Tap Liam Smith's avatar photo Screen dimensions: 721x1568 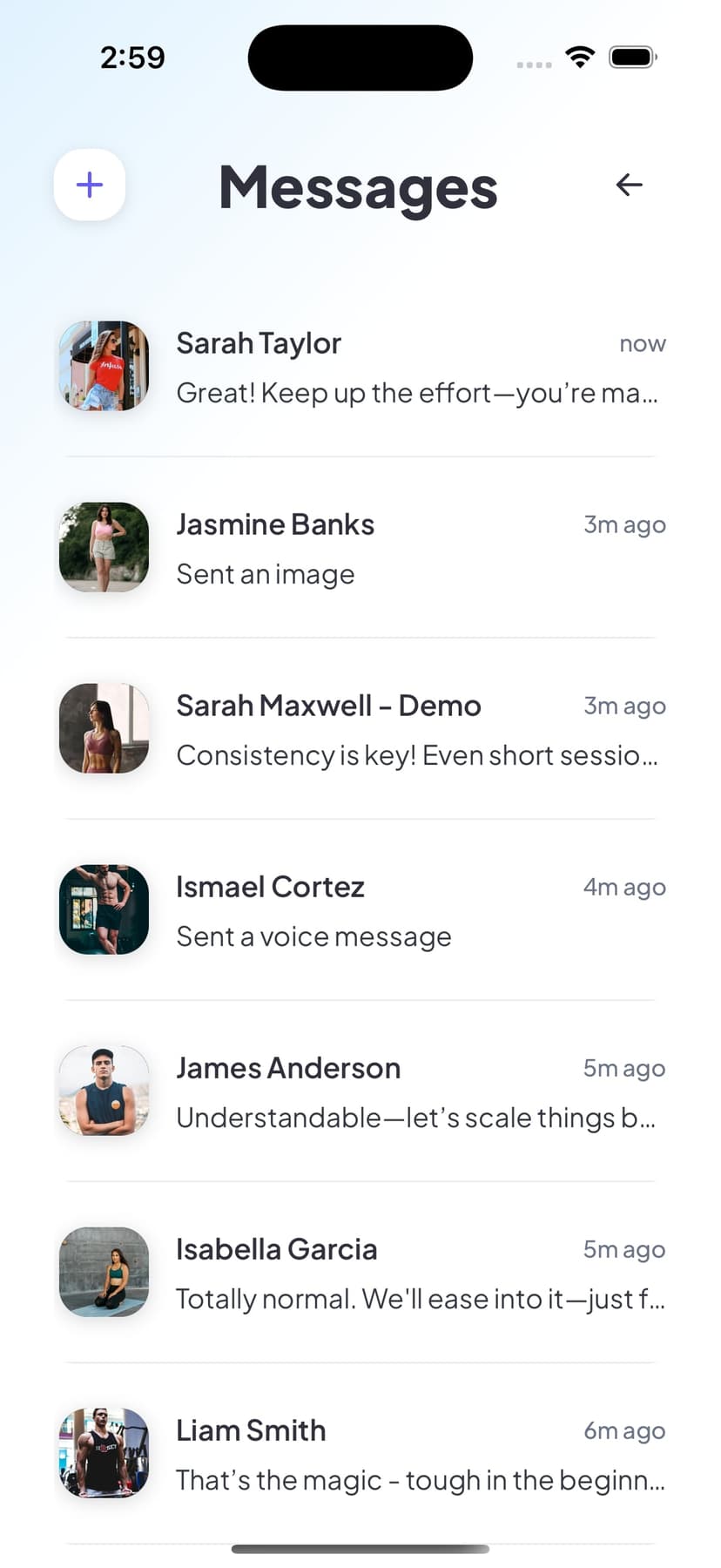coord(104,1453)
